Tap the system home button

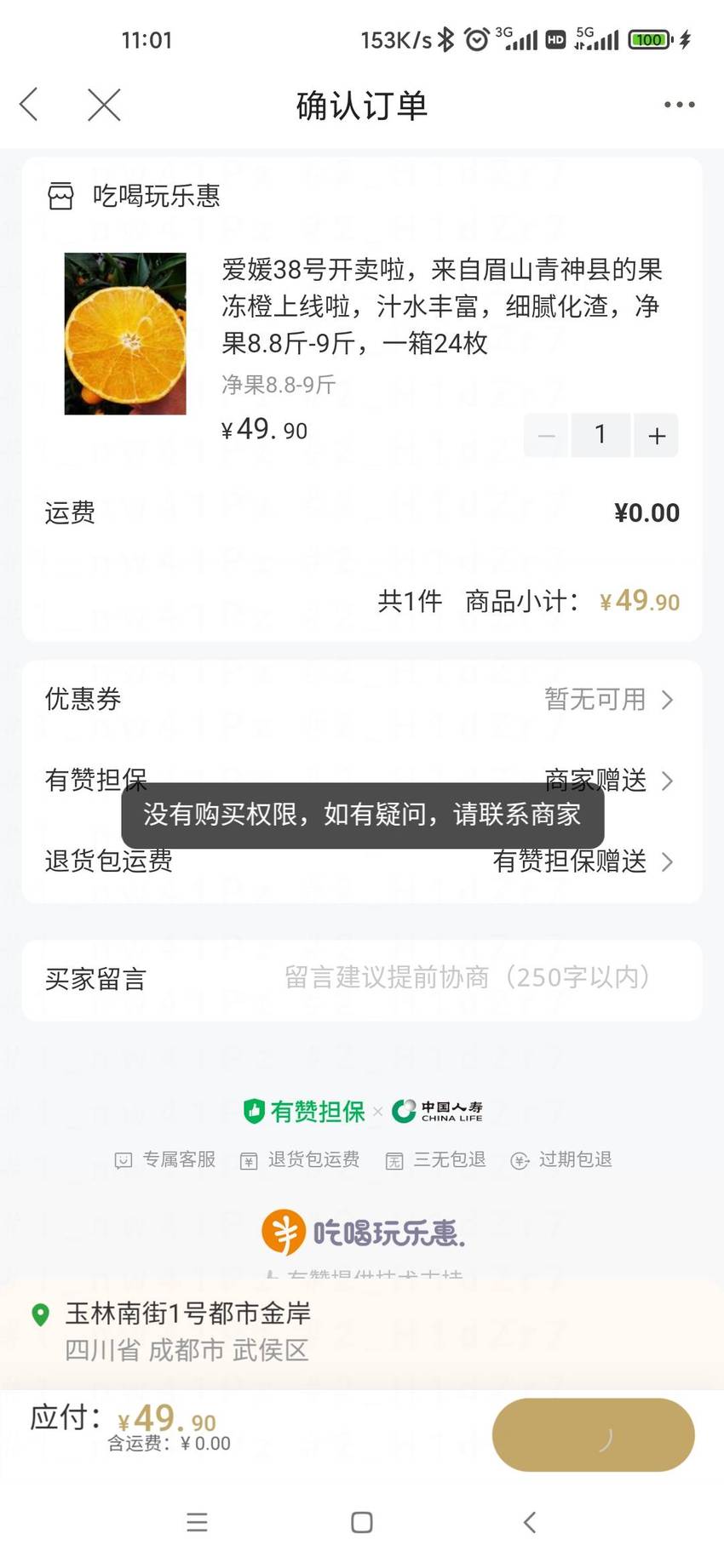[362, 1522]
